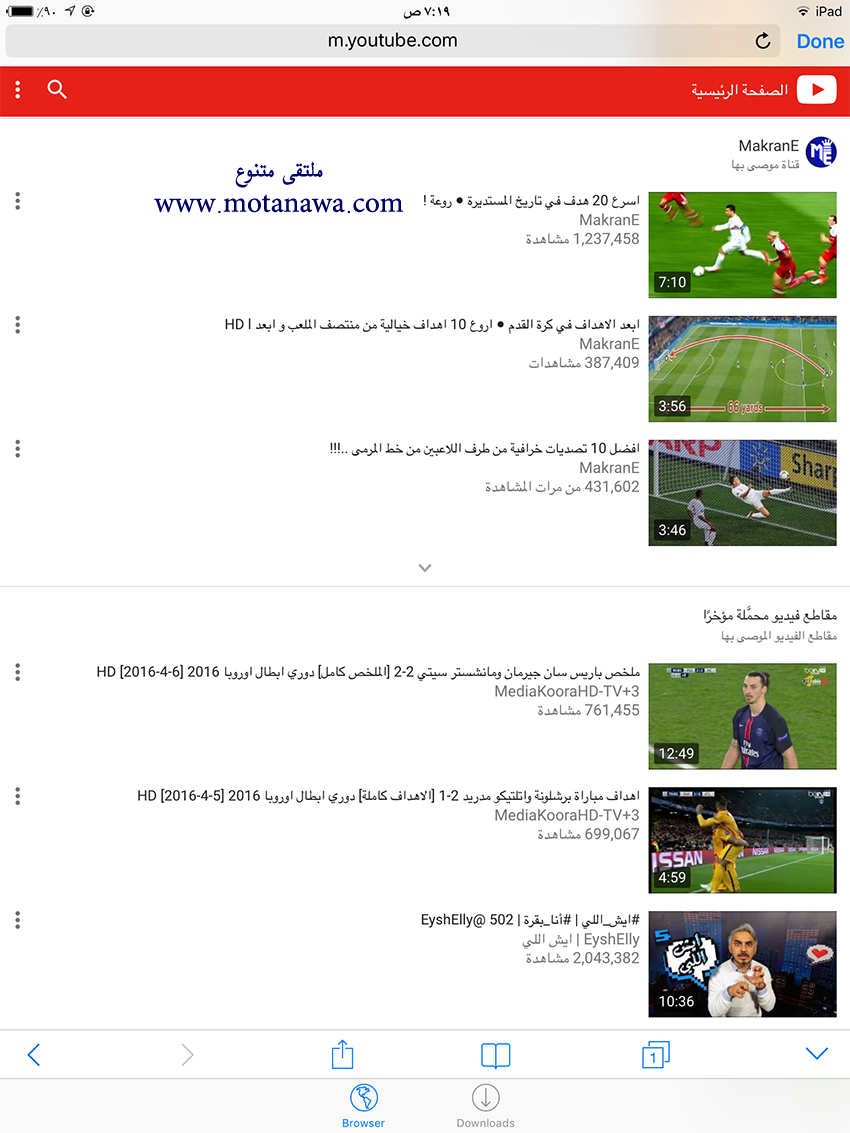Screen dimensions: 850x1133
Task: Open the bookmarks
Action: point(495,1055)
